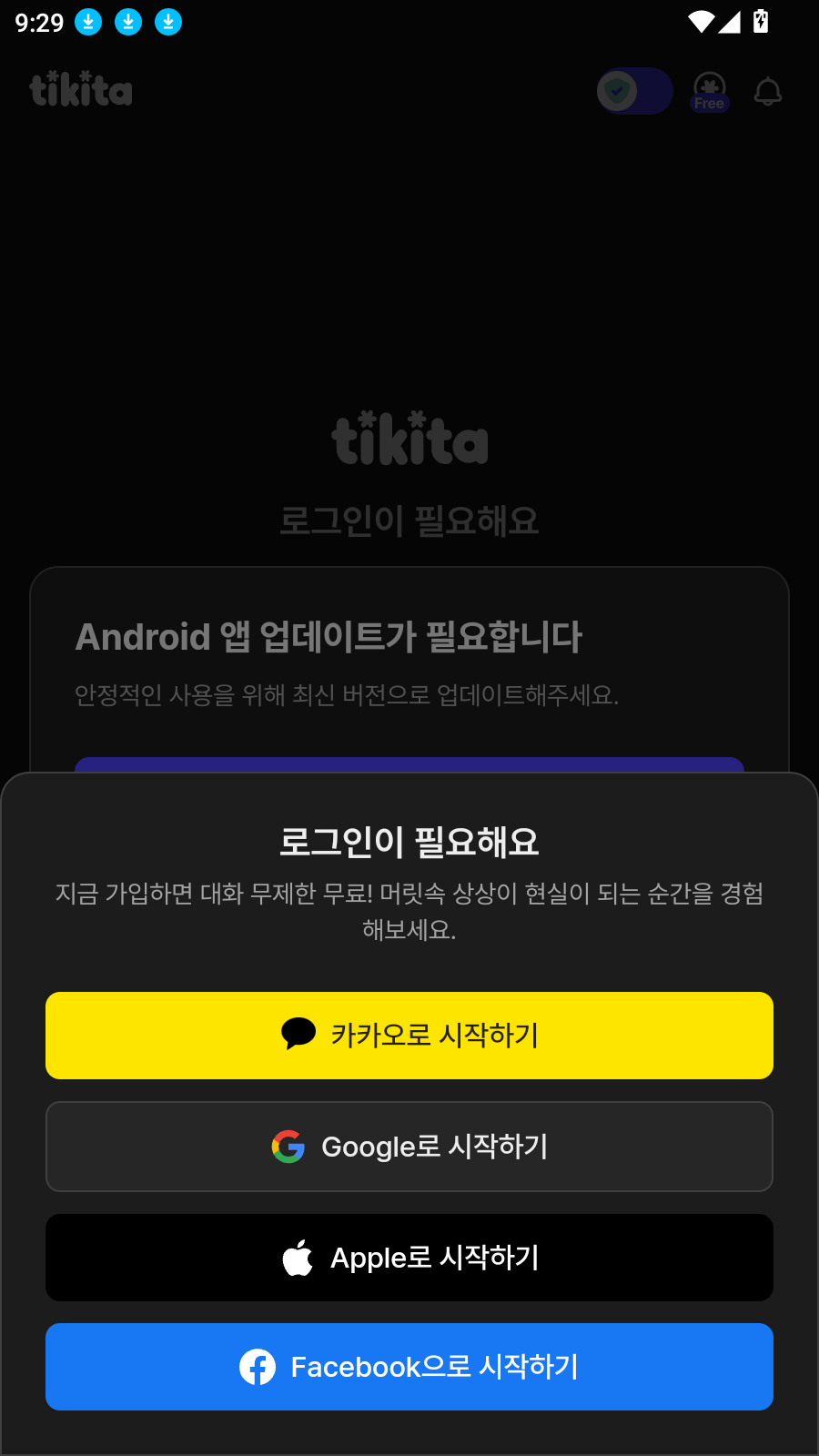Tap a download icon in the status bar
The height and width of the screenshot is (1456, 819).
tap(88, 22)
